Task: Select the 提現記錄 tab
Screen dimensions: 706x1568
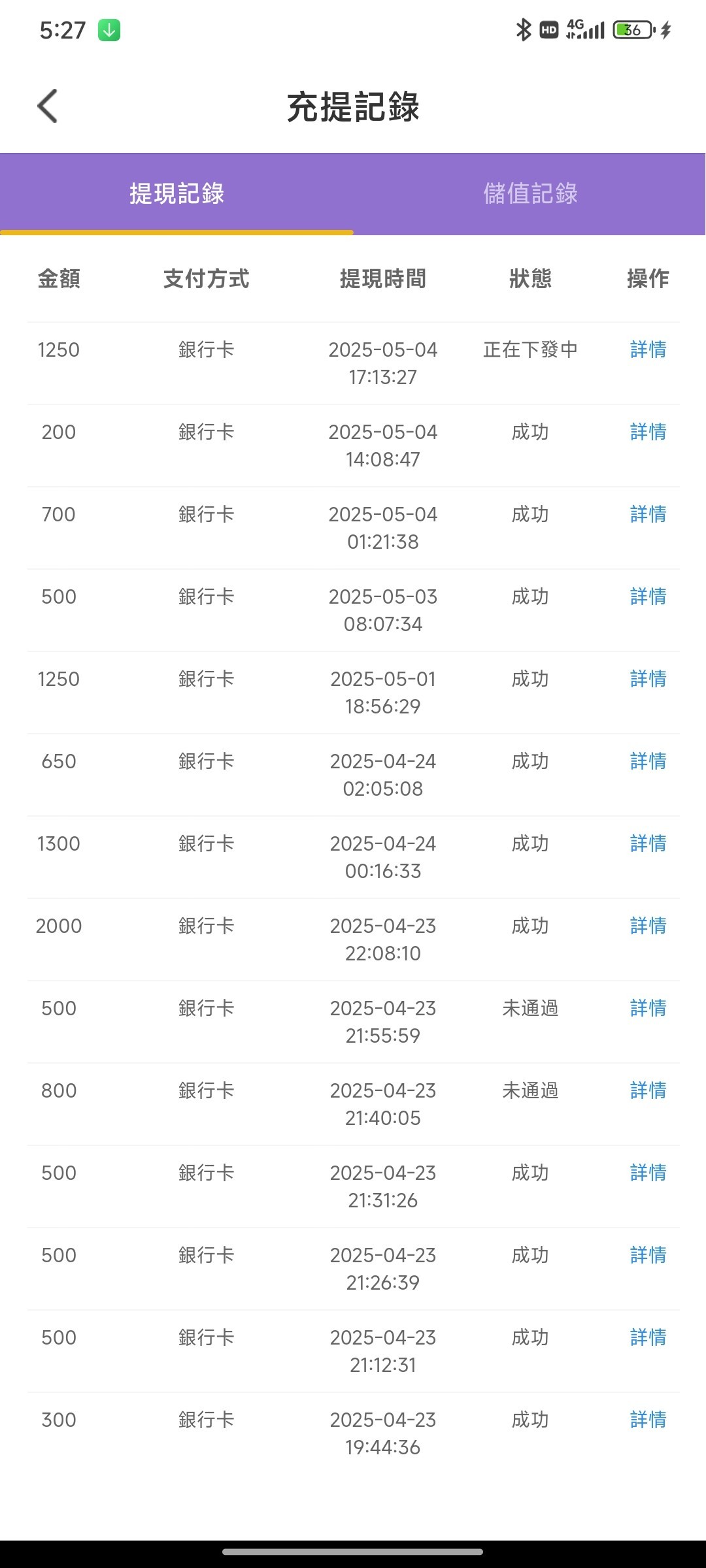Action: 176,193
